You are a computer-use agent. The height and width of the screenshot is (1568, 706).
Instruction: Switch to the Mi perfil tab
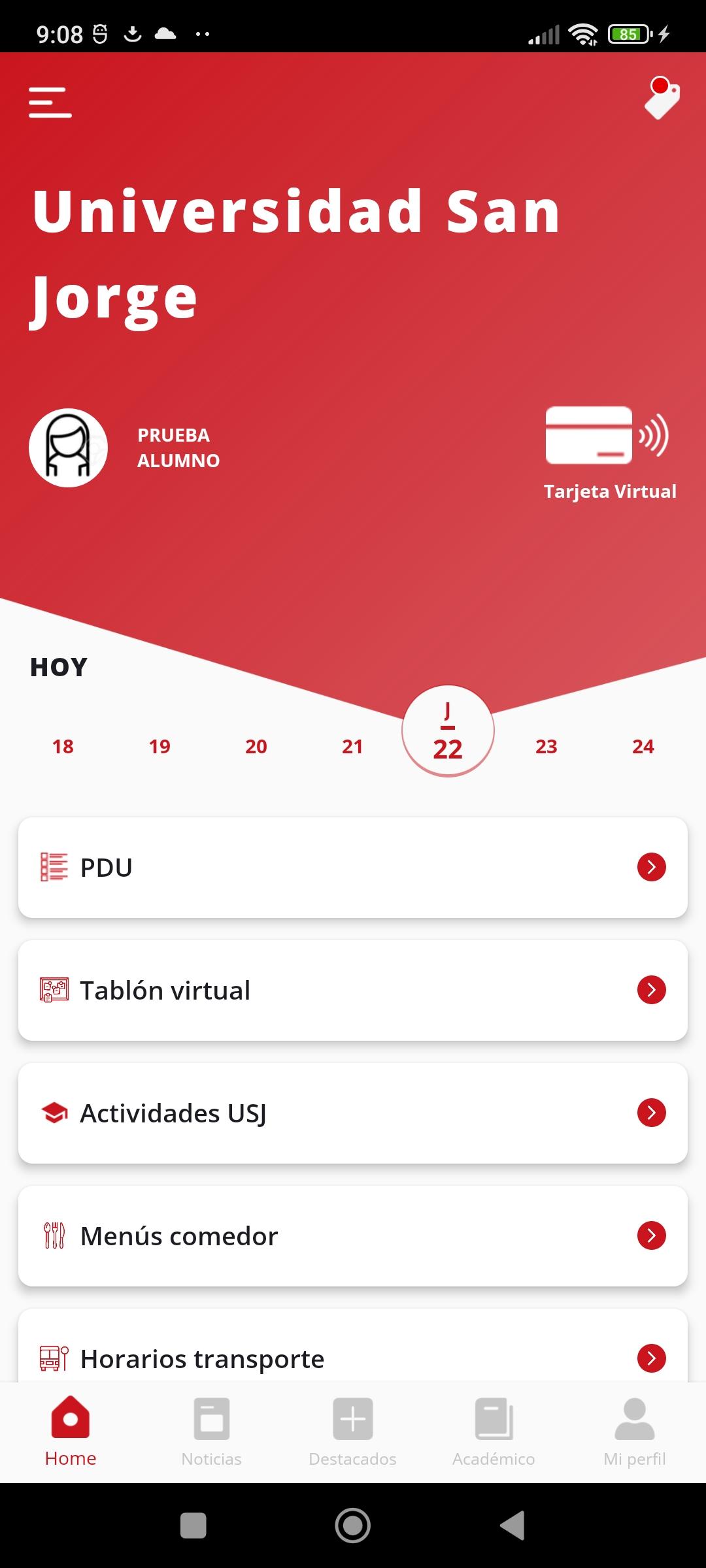point(635,1432)
